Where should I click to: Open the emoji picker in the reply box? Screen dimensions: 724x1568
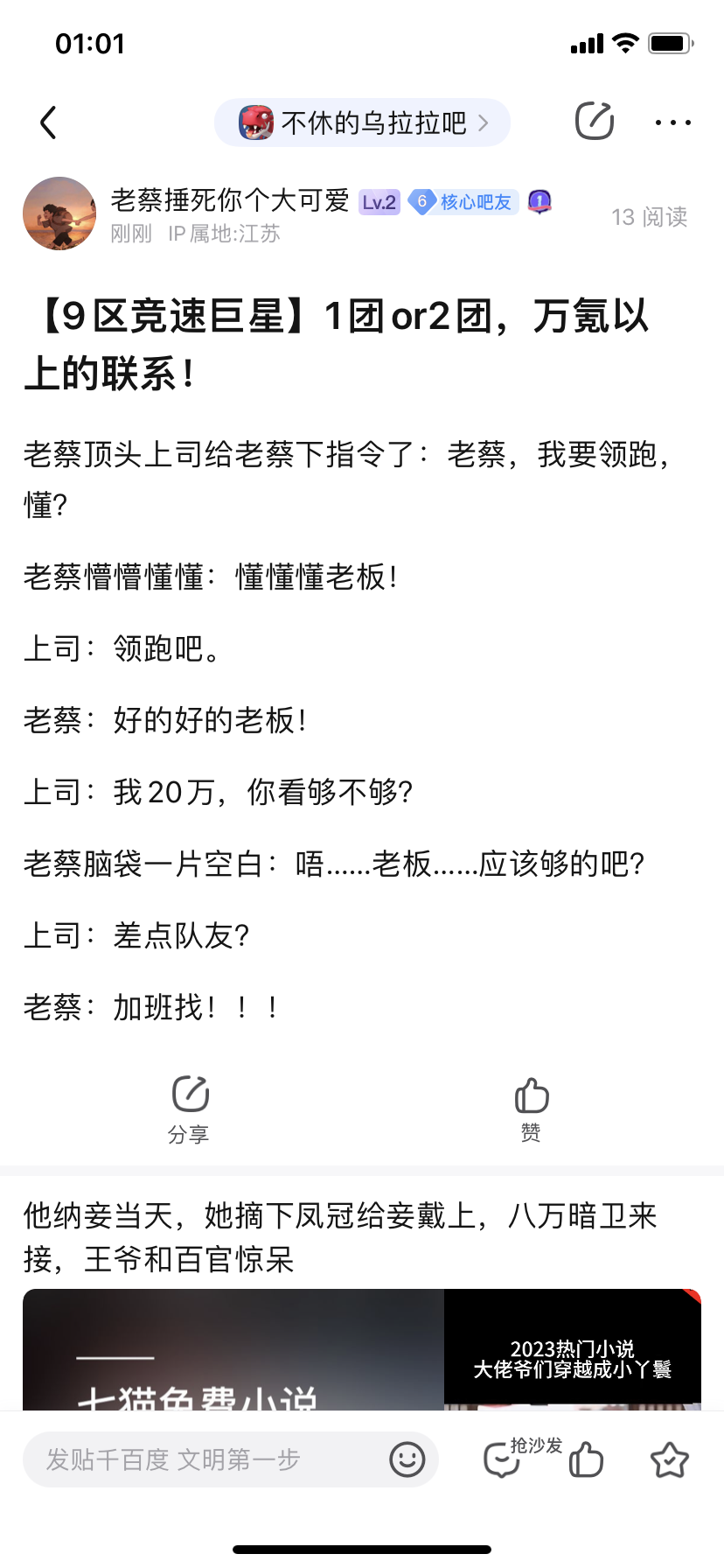point(407,1459)
